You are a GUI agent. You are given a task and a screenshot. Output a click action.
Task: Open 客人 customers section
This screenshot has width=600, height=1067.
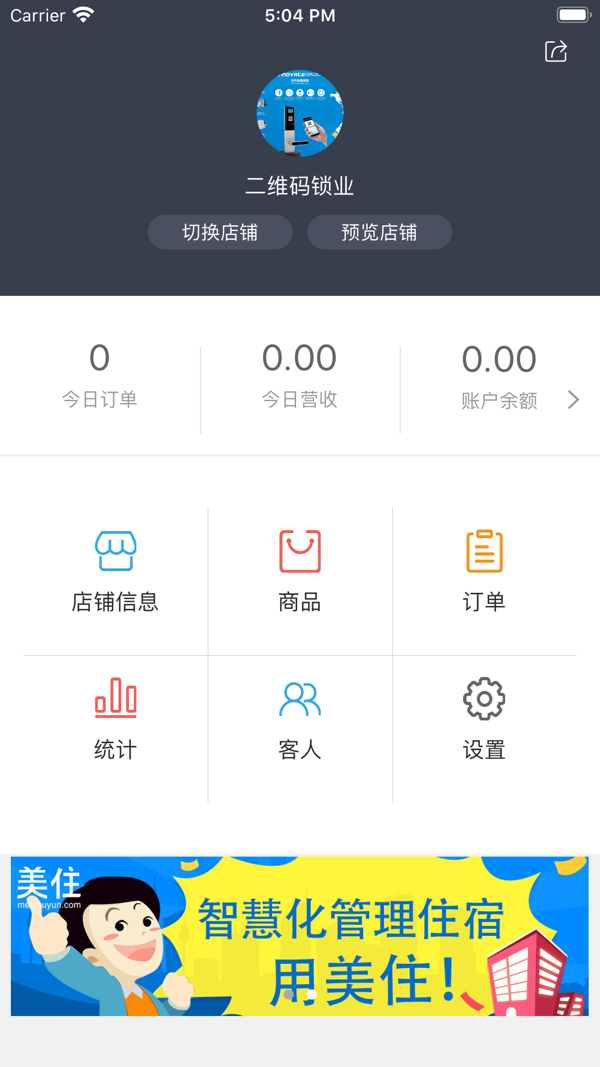[x=300, y=720]
